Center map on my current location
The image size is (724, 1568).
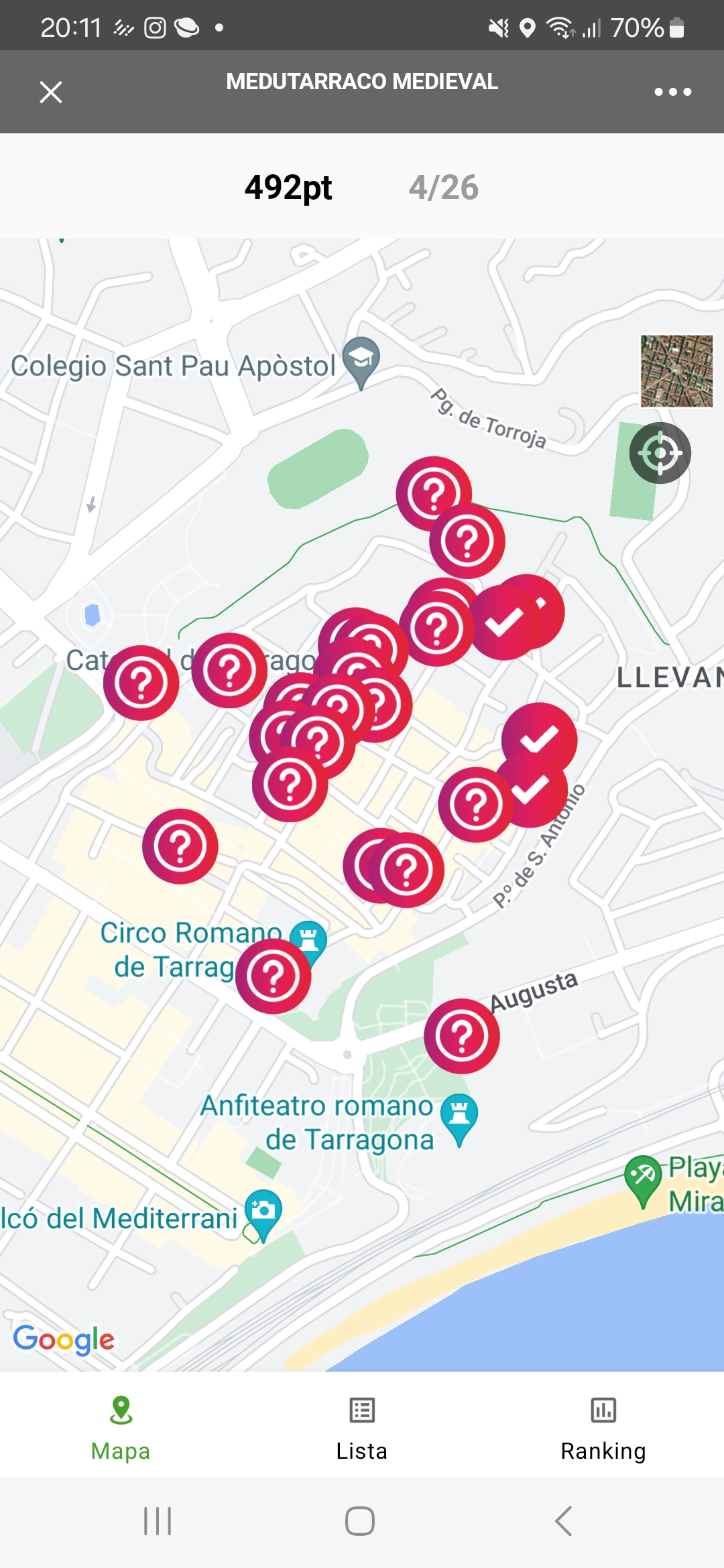(660, 453)
